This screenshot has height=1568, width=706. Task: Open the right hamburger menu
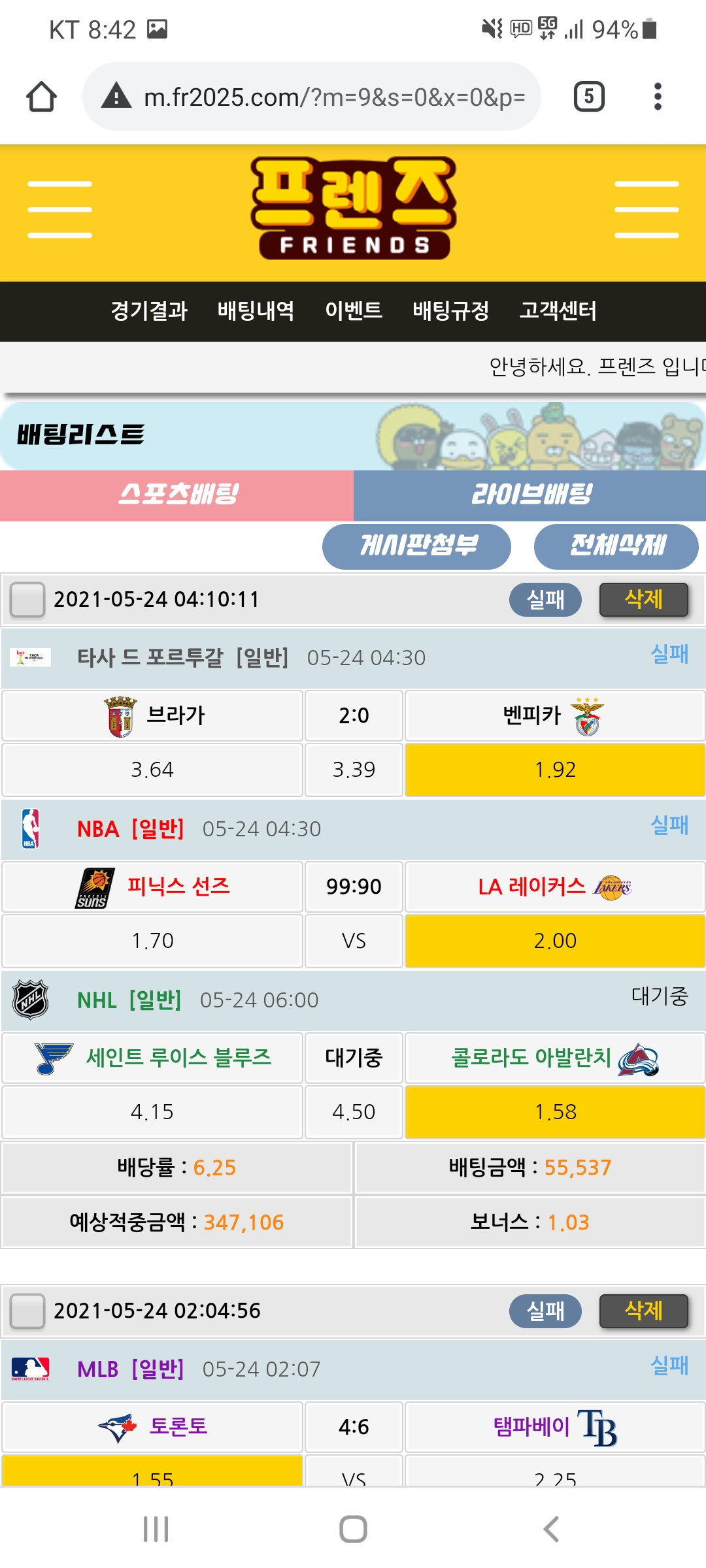pyautogui.click(x=647, y=209)
